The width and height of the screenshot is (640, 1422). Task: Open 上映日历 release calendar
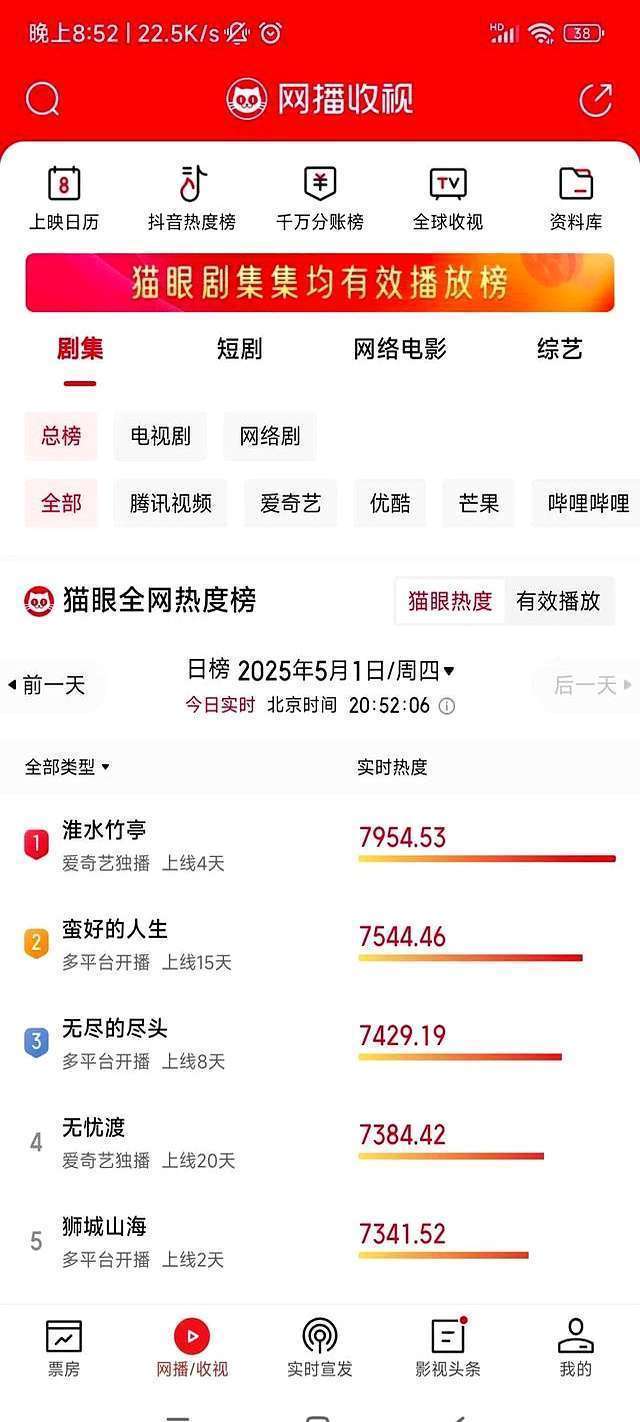pyautogui.click(x=64, y=199)
